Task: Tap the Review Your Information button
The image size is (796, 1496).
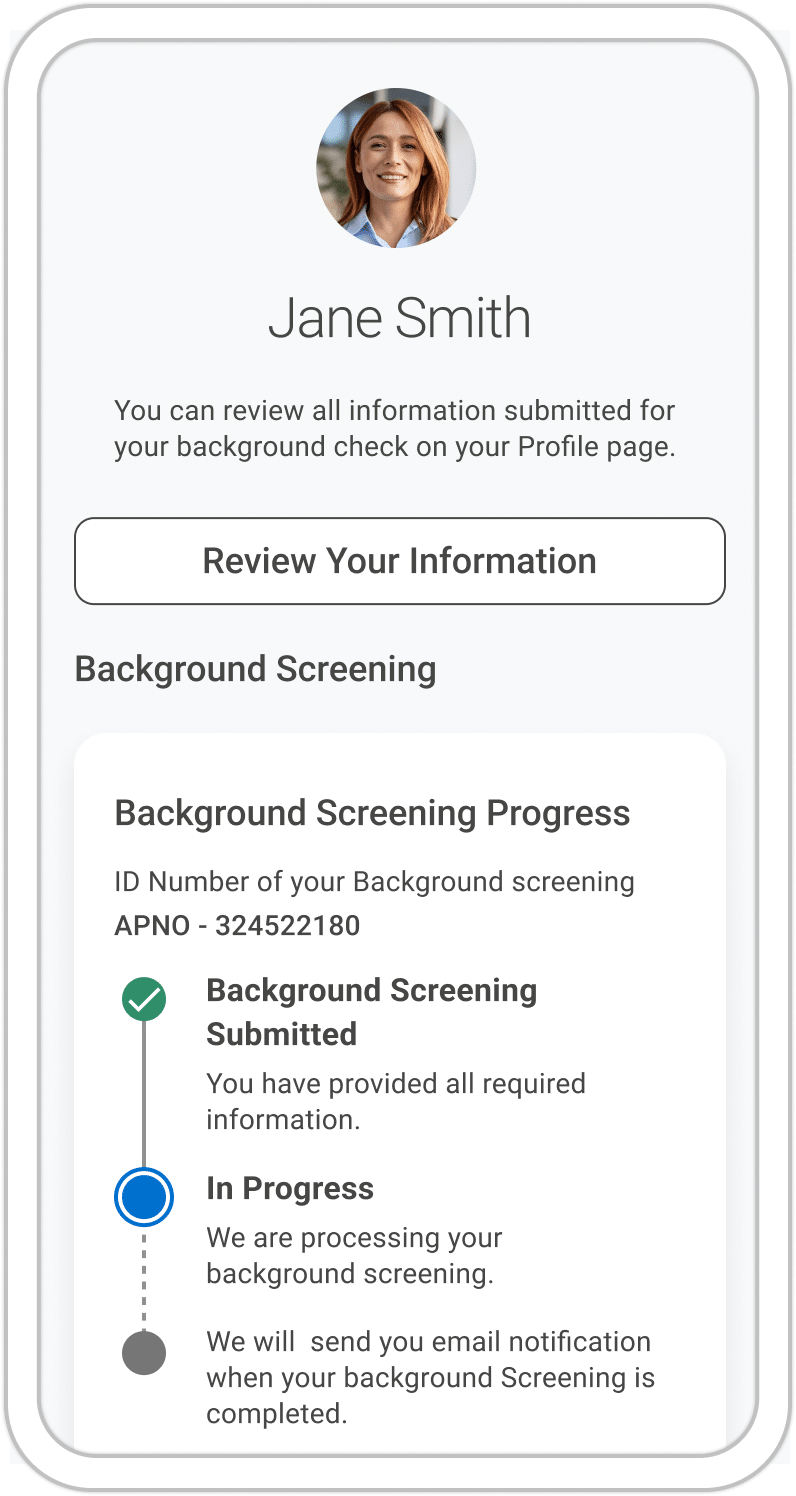Action: 399,561
